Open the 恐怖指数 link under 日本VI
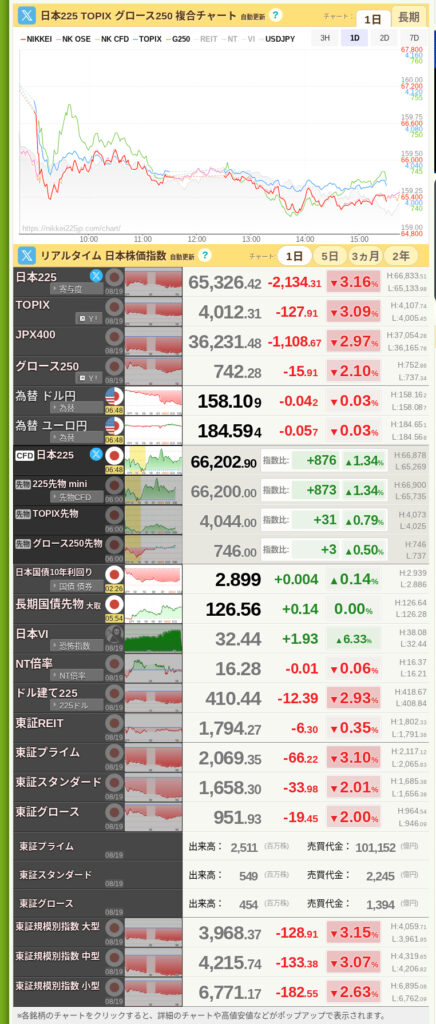 point(75,645)
